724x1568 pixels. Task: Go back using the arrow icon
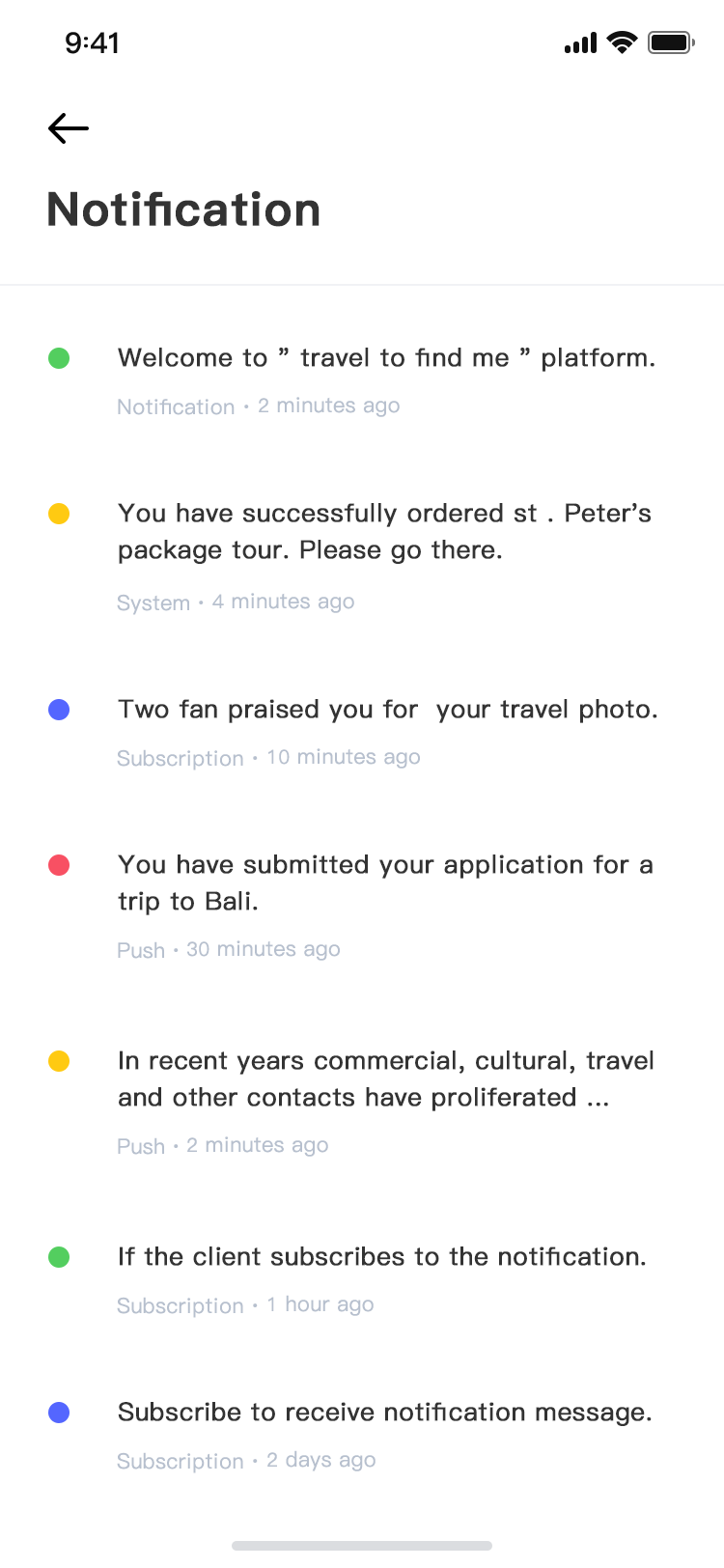coord(69,127)
